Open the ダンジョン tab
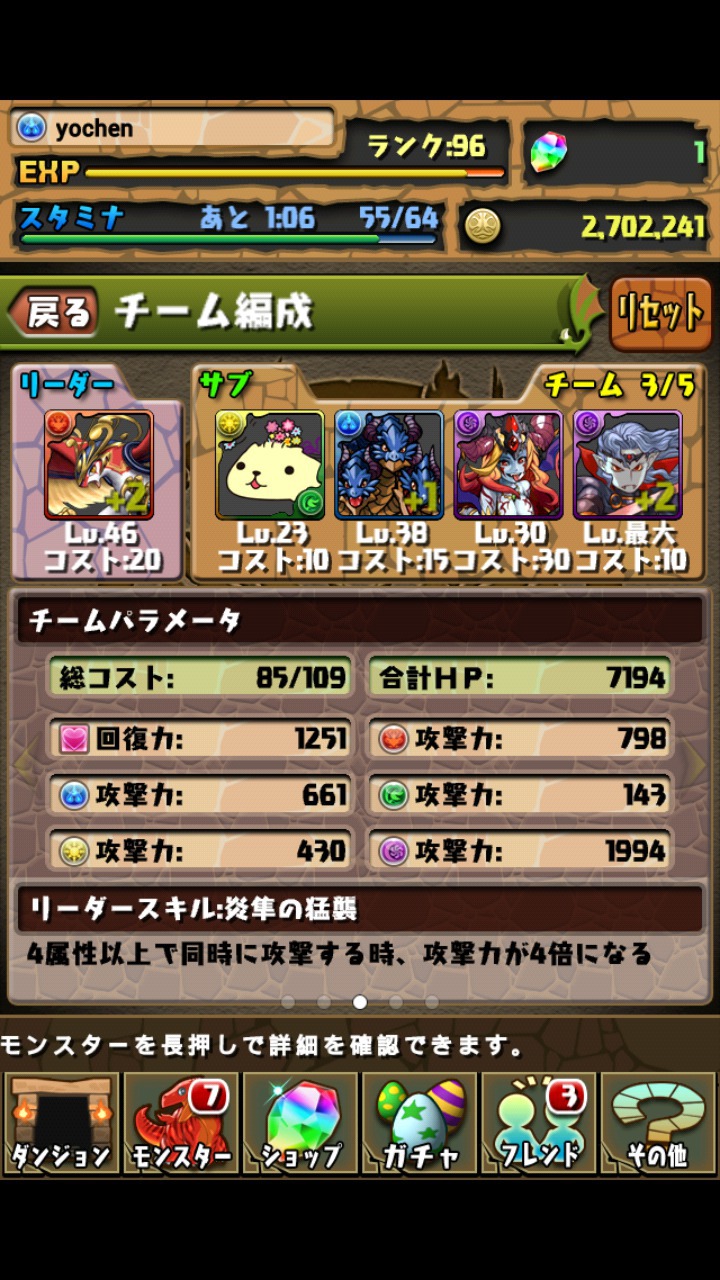The width and height of the screenshot is (720, 1280). tap(60, 1124)
